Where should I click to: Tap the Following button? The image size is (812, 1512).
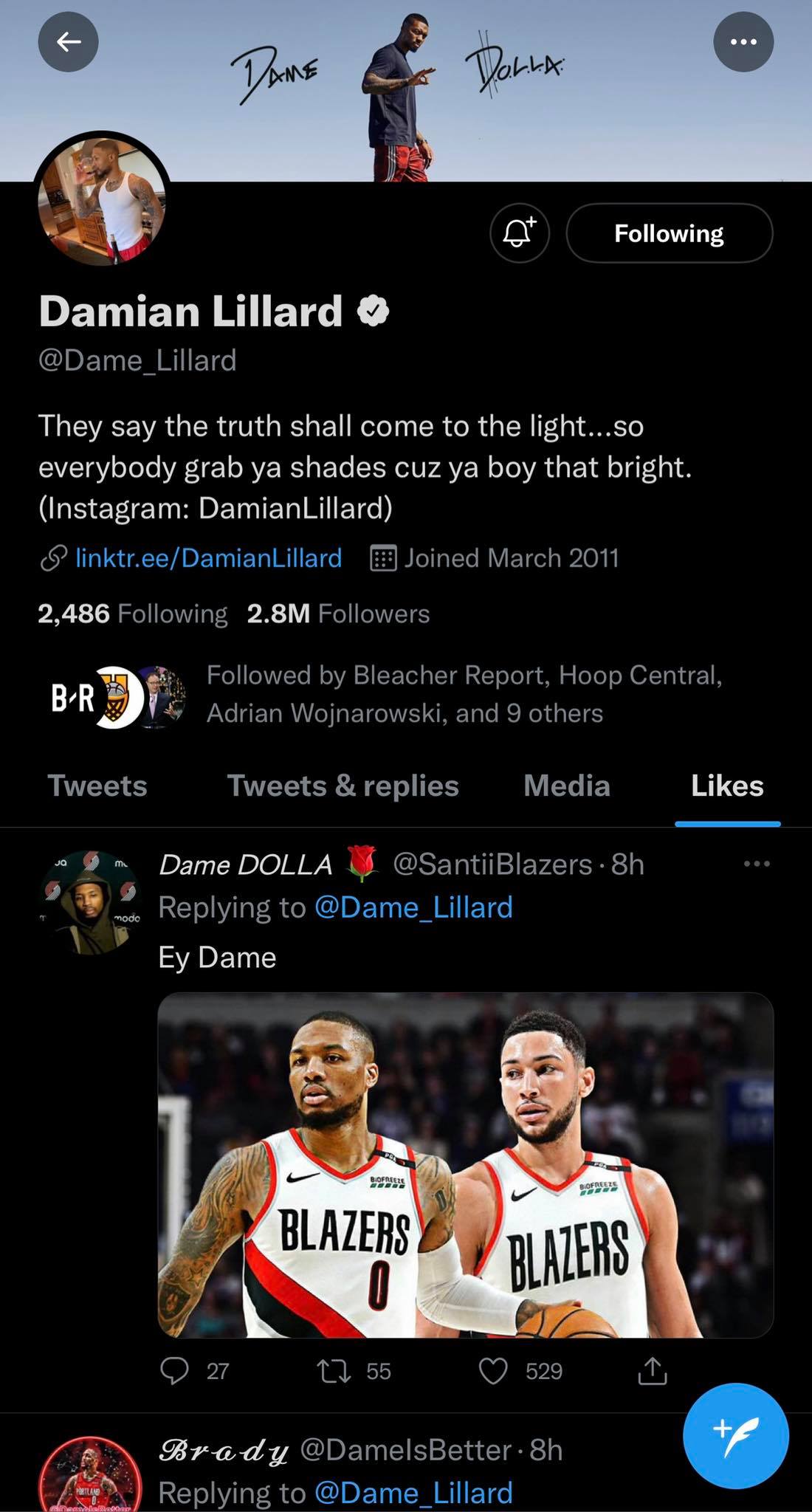coord(669,233)
